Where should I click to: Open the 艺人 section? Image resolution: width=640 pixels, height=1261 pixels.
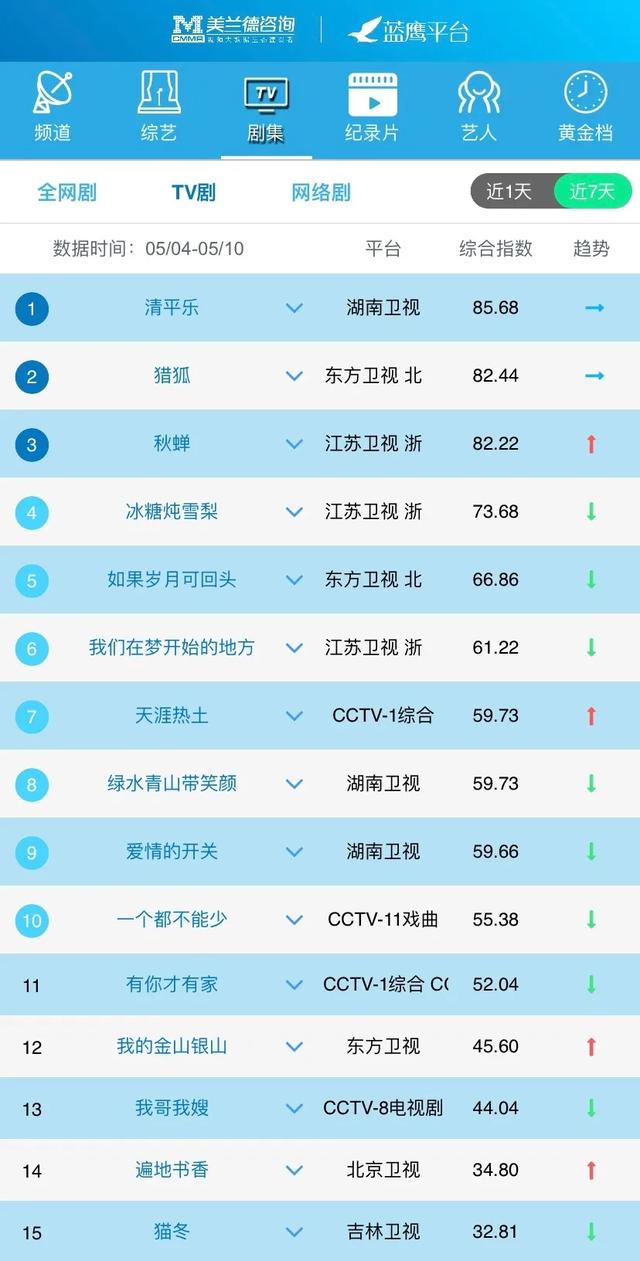[x=479, y=108]
